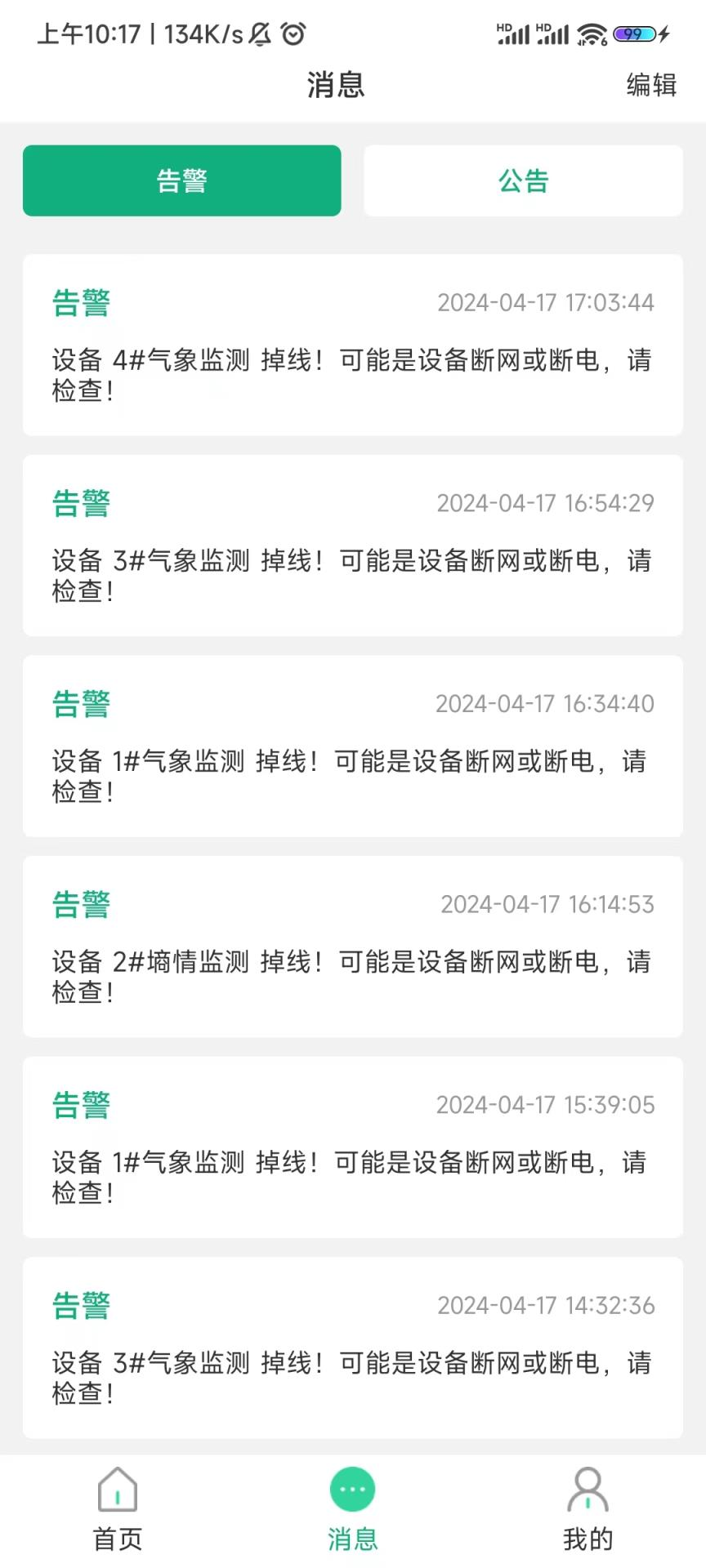
Task: Open the 2#墒情监测 offline alert
Action: click(x=352, y=947)
